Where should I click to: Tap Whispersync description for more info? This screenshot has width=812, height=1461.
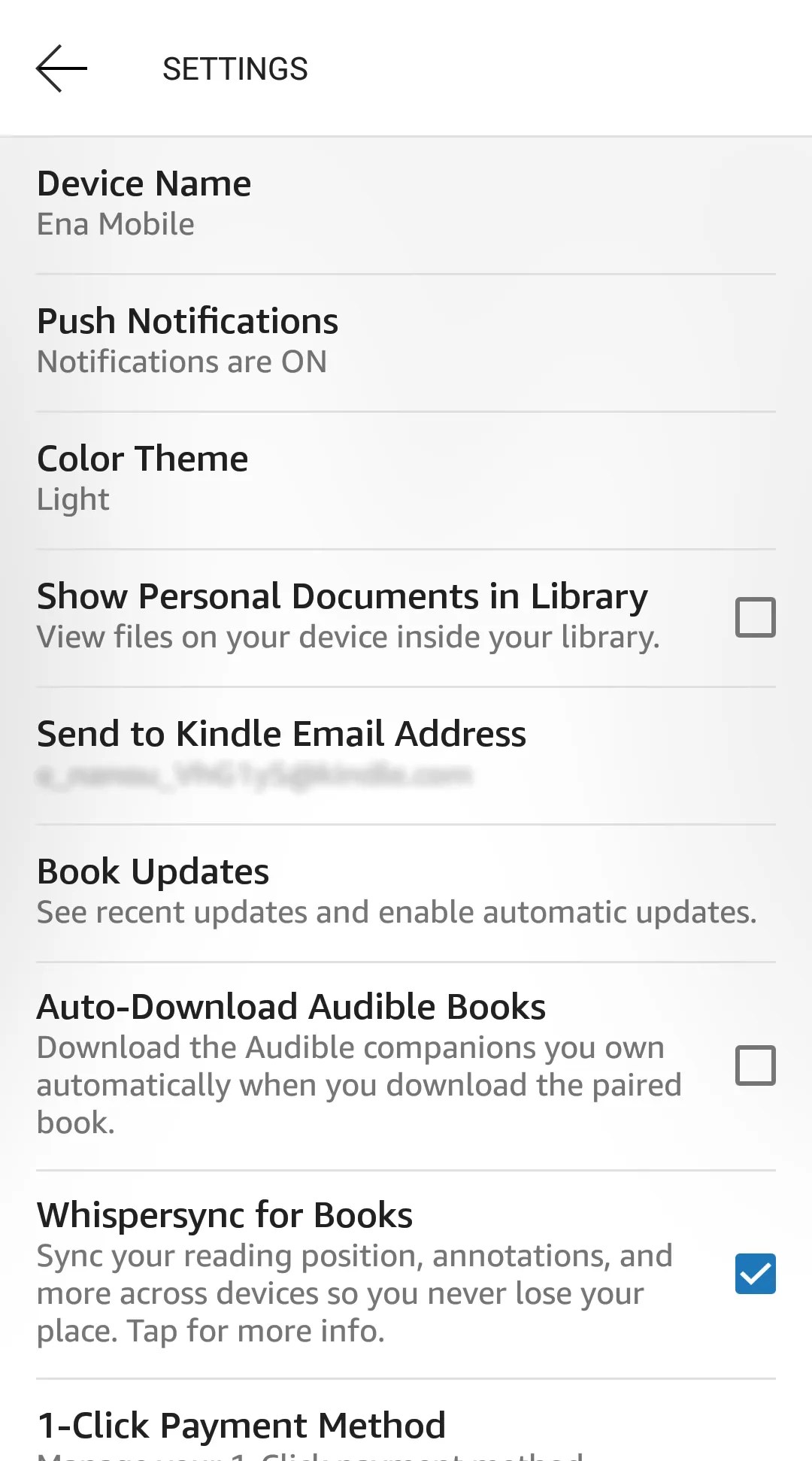353,1293
